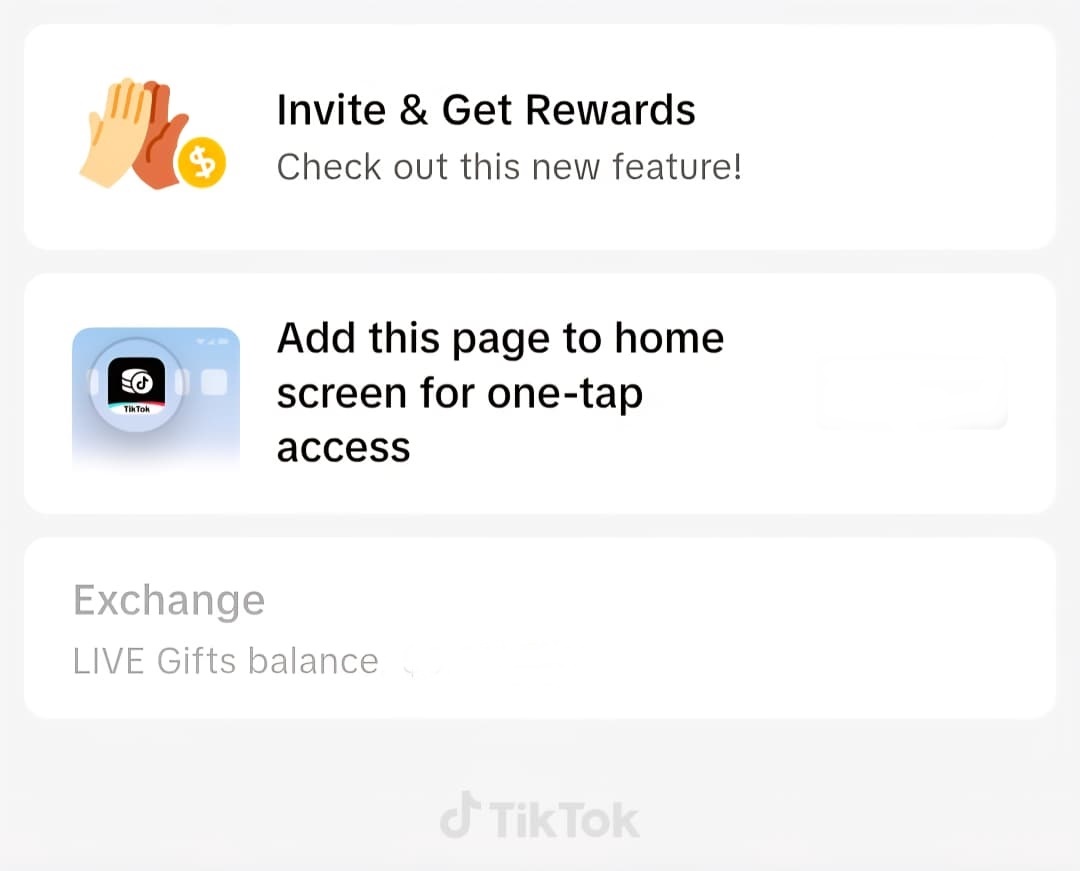Select the Add this page to home screen card
Screen dimensions: 1080x871
(x=538, y=393)
